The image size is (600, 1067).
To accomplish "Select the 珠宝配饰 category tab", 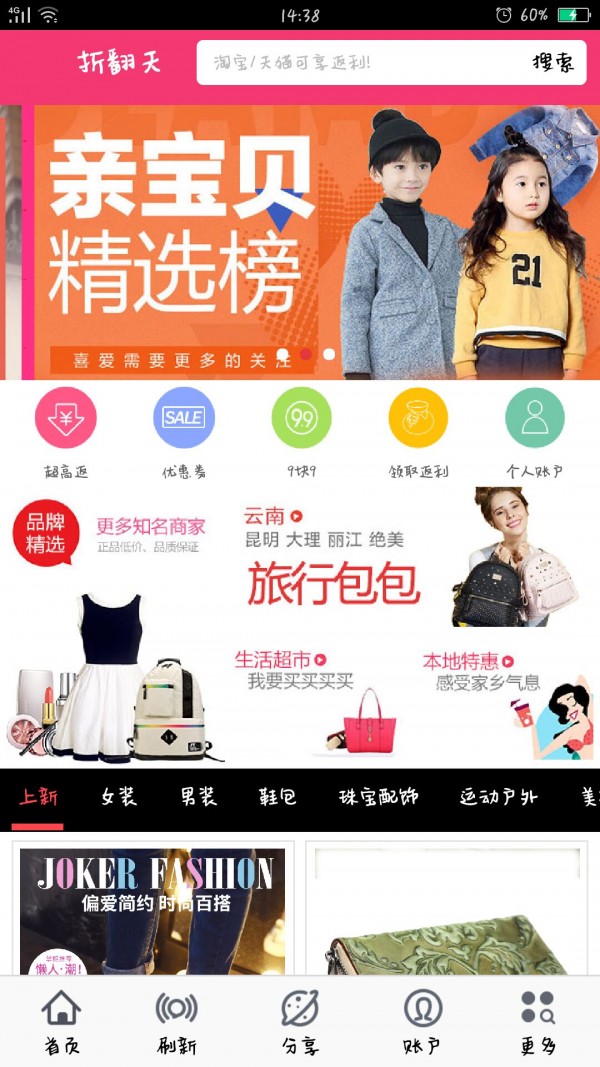I will coord(378,797).
